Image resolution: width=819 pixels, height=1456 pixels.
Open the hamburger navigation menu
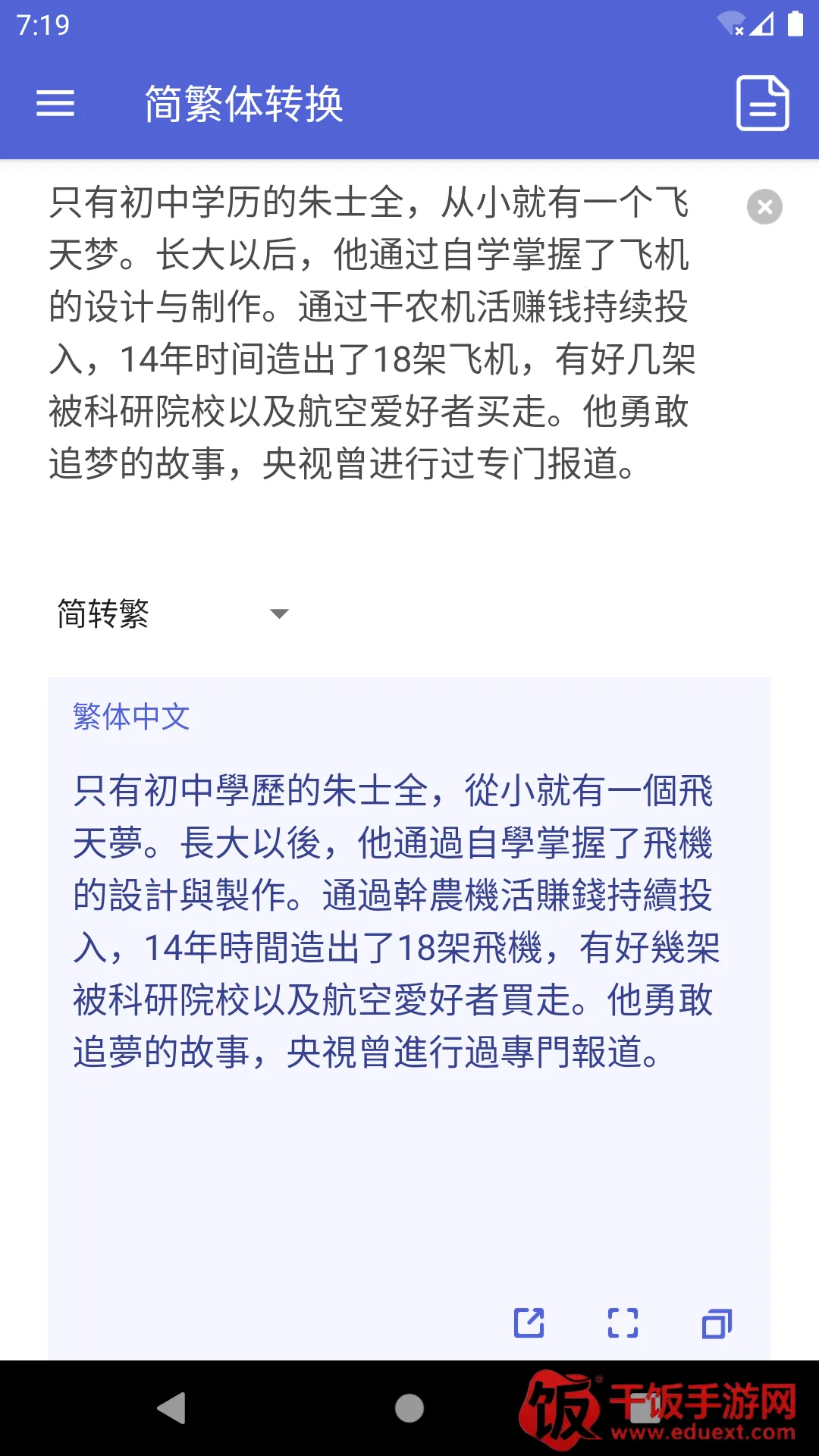tap(55, 103)
